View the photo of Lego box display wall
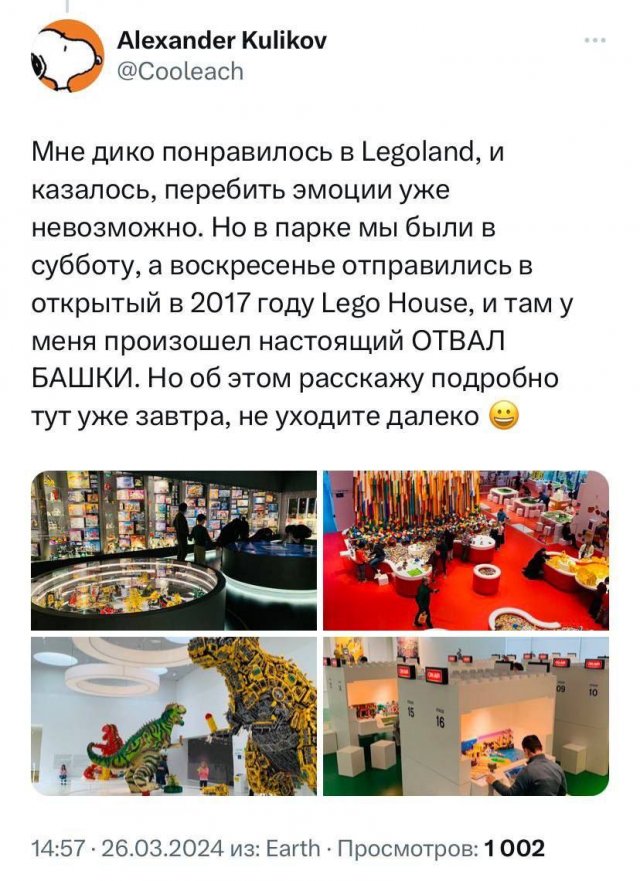Screen dimensions: 640x881 (173, 549)
